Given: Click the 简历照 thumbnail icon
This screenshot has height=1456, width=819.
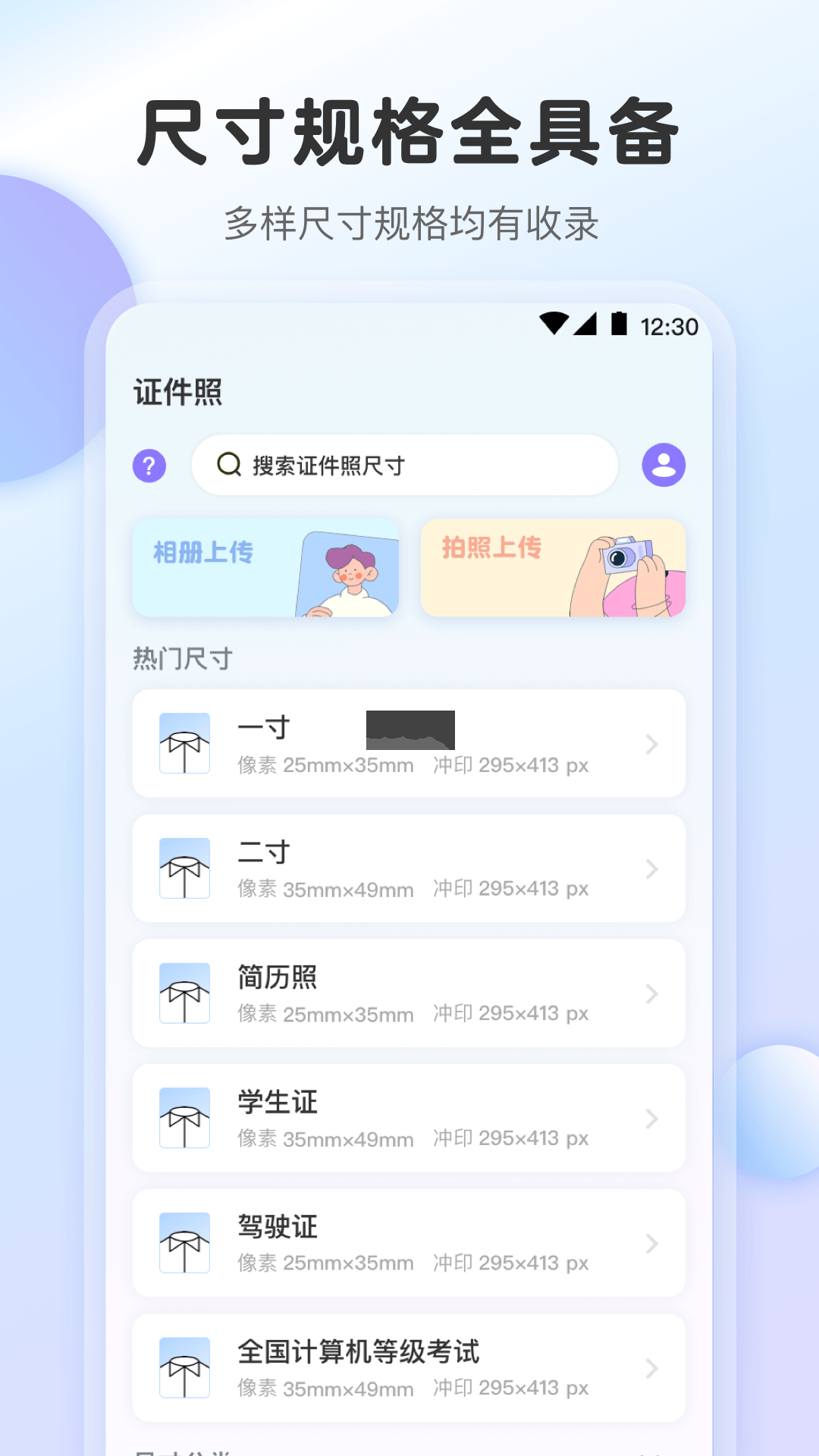Looking at the screenshot, I should (x=184, y=993).
